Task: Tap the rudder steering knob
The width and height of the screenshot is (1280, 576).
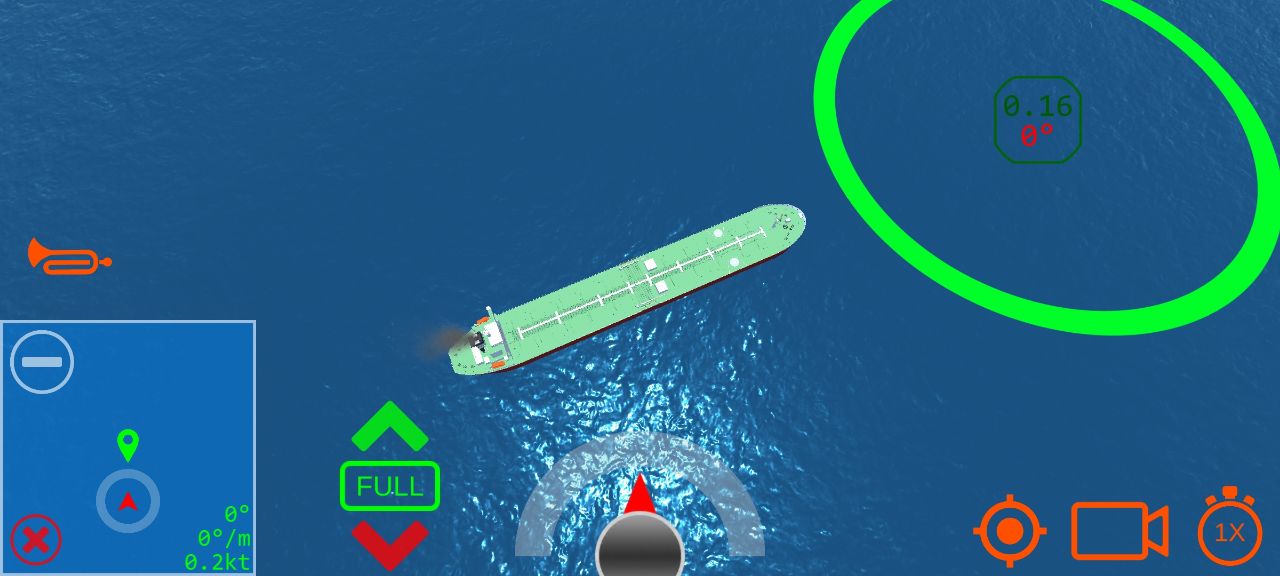Action: (x=639, y=551)
